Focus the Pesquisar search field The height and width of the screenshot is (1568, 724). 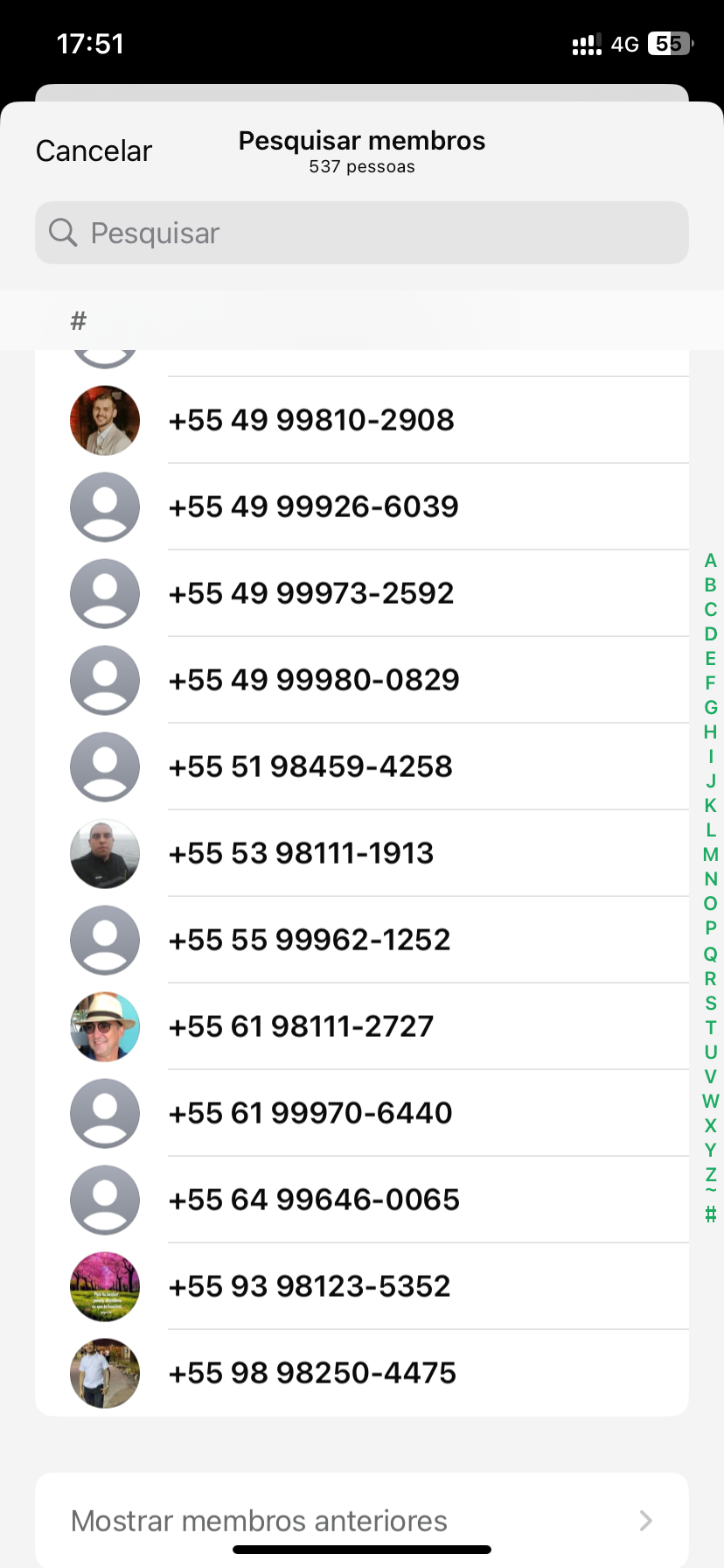[362, 233]
